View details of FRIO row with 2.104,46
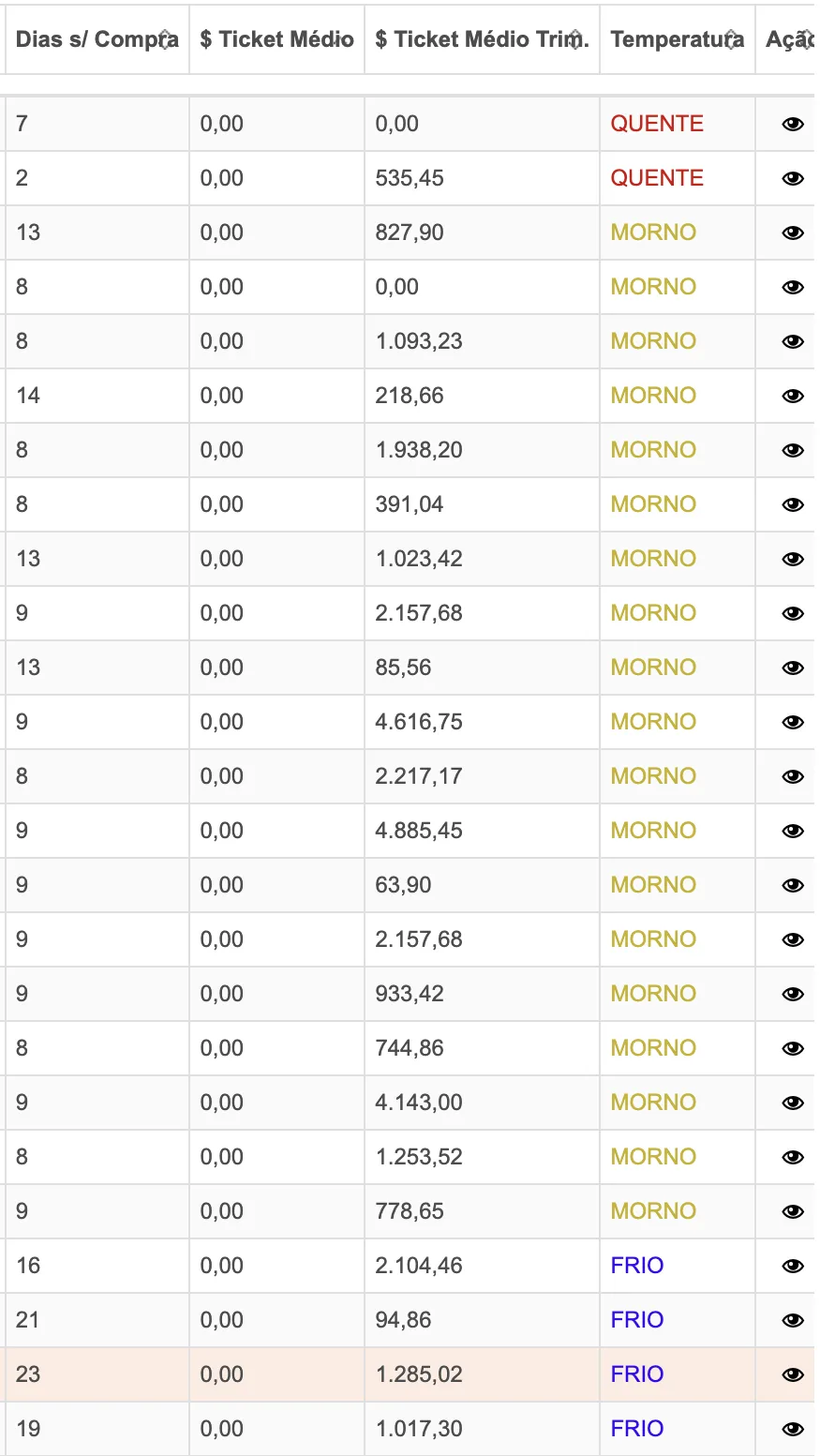Screen dimensions: 820x1456 click(x=793, y=1266)
